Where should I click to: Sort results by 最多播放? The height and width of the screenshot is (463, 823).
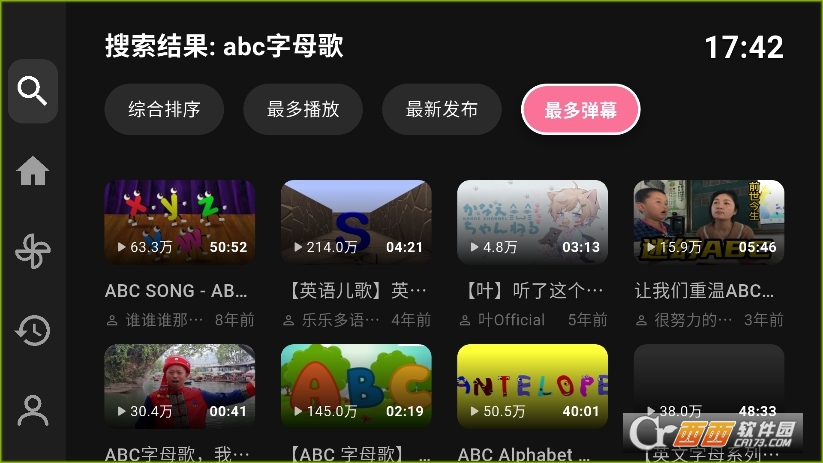pyautogui.click(x=303, y=110)
